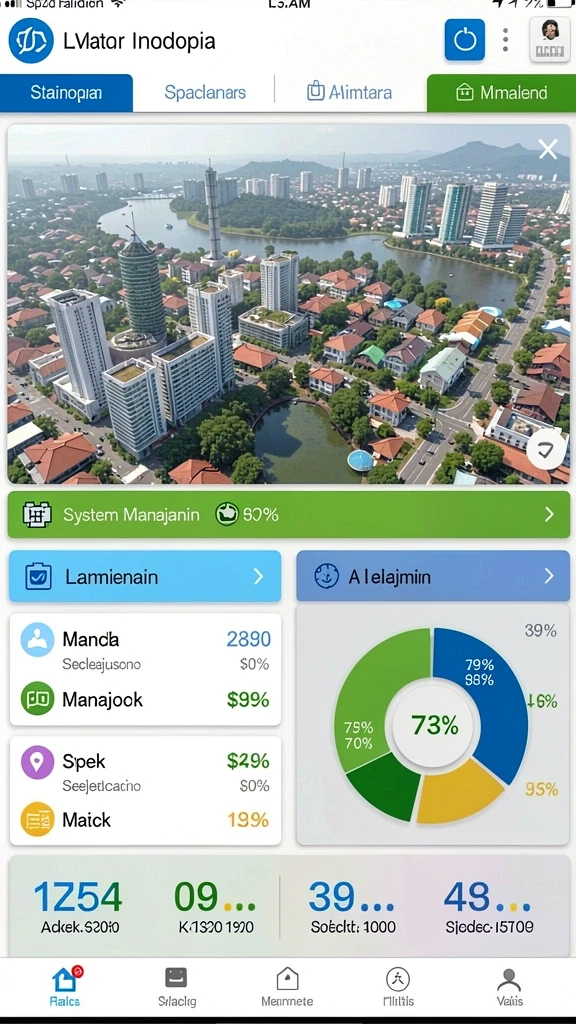This screenshot has width=576, height=1024.
Task: Open the Menmete bottom tab
Action: pos(287,987)
